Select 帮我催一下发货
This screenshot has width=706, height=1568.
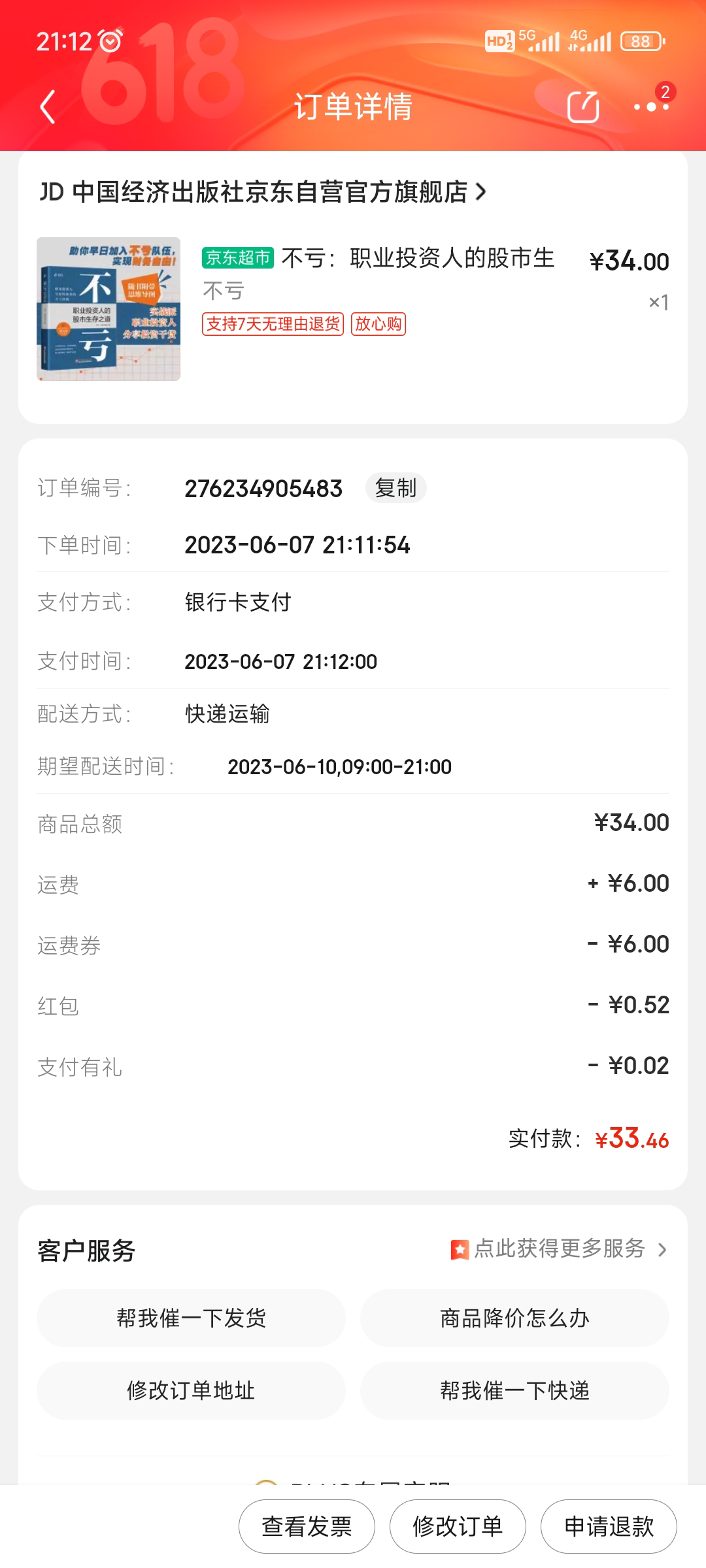[x=191, y=1318]
